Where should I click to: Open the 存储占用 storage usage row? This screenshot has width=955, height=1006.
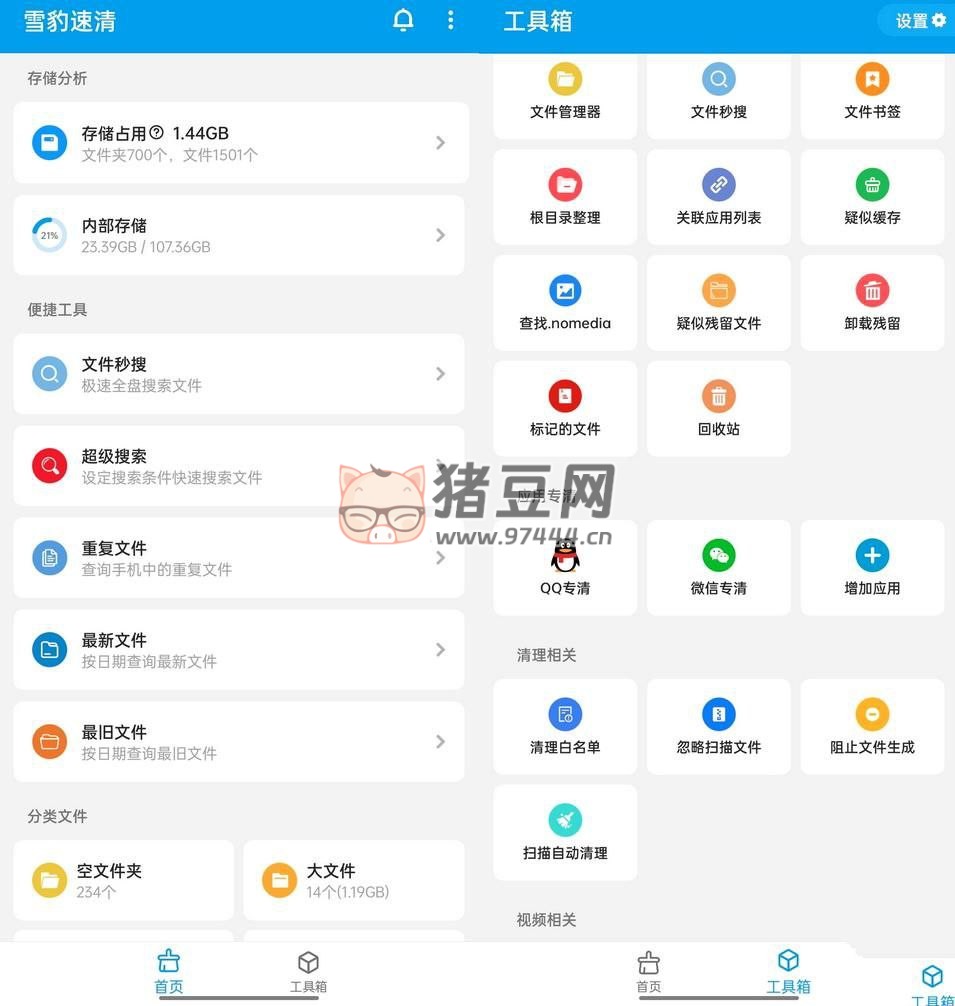[240, 143]
